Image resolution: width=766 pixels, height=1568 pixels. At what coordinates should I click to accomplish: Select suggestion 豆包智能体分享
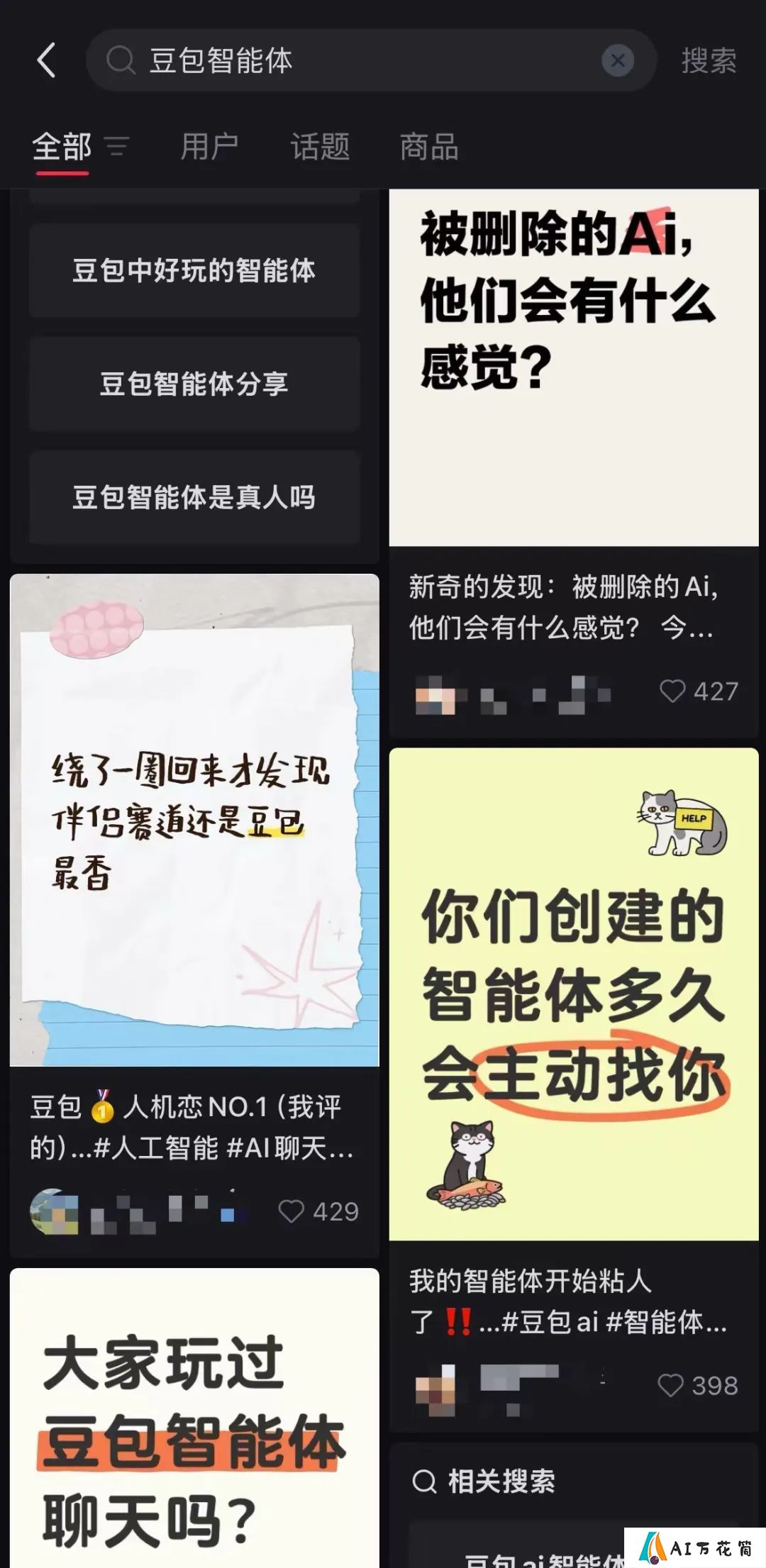194,384
